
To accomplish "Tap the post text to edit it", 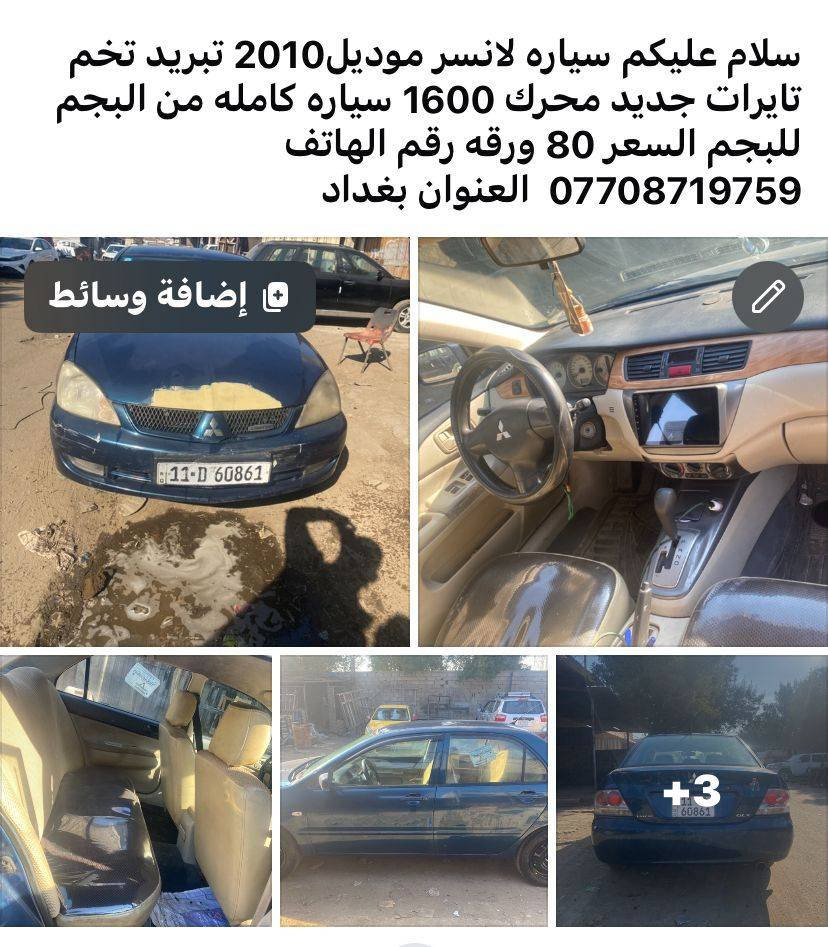I will point(435,122).
